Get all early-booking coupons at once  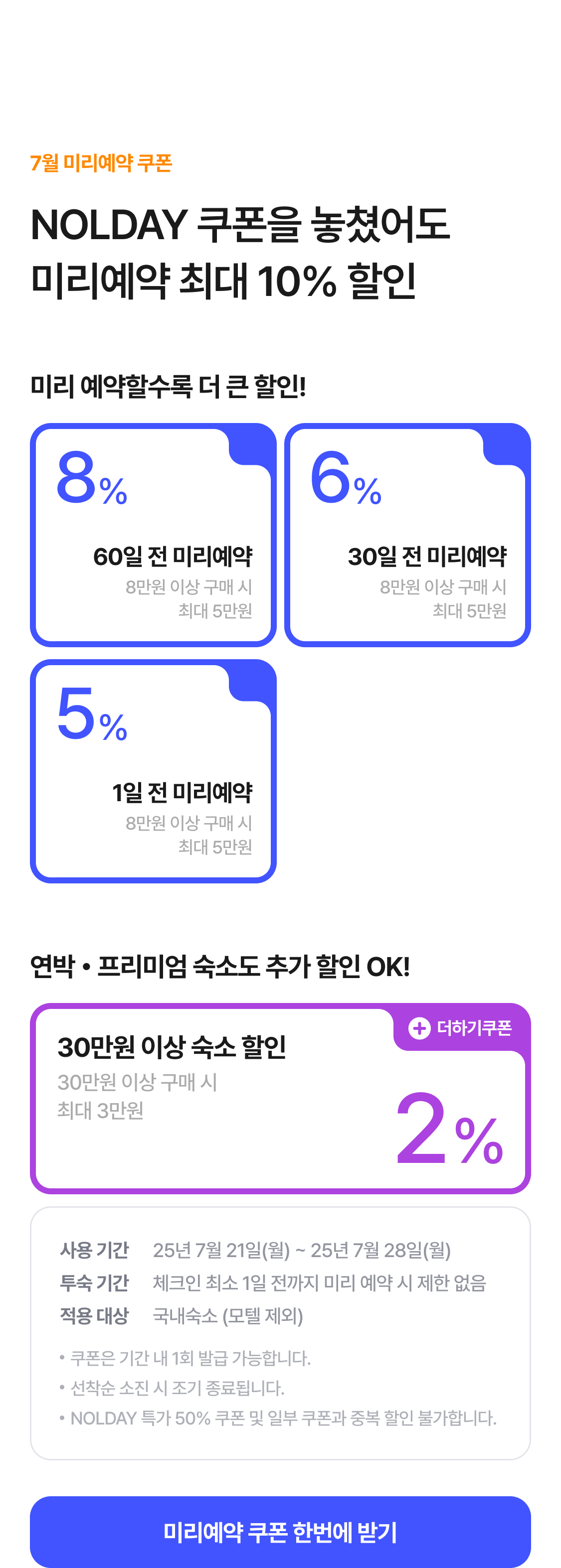coord(280,1532)
